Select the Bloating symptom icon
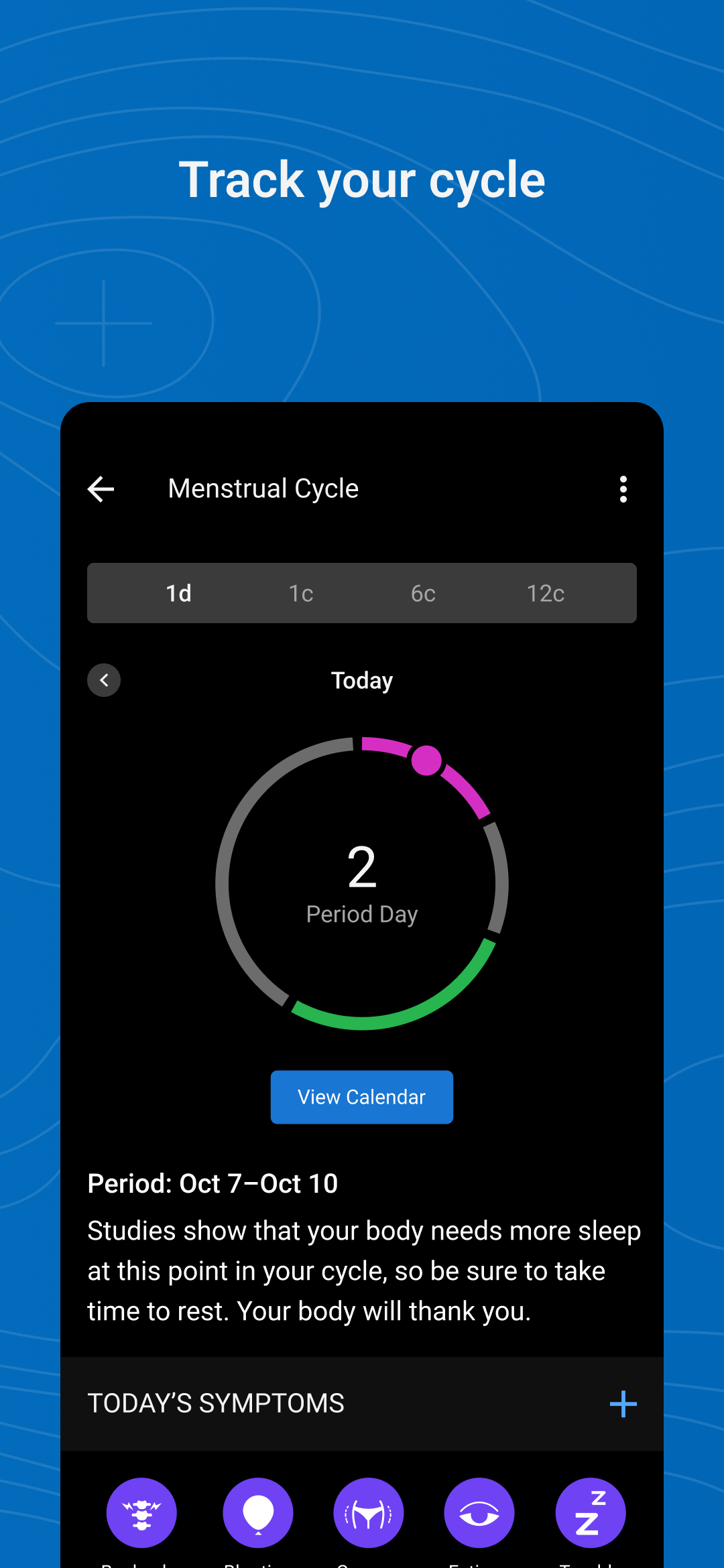 click(x=258, y=1512)
